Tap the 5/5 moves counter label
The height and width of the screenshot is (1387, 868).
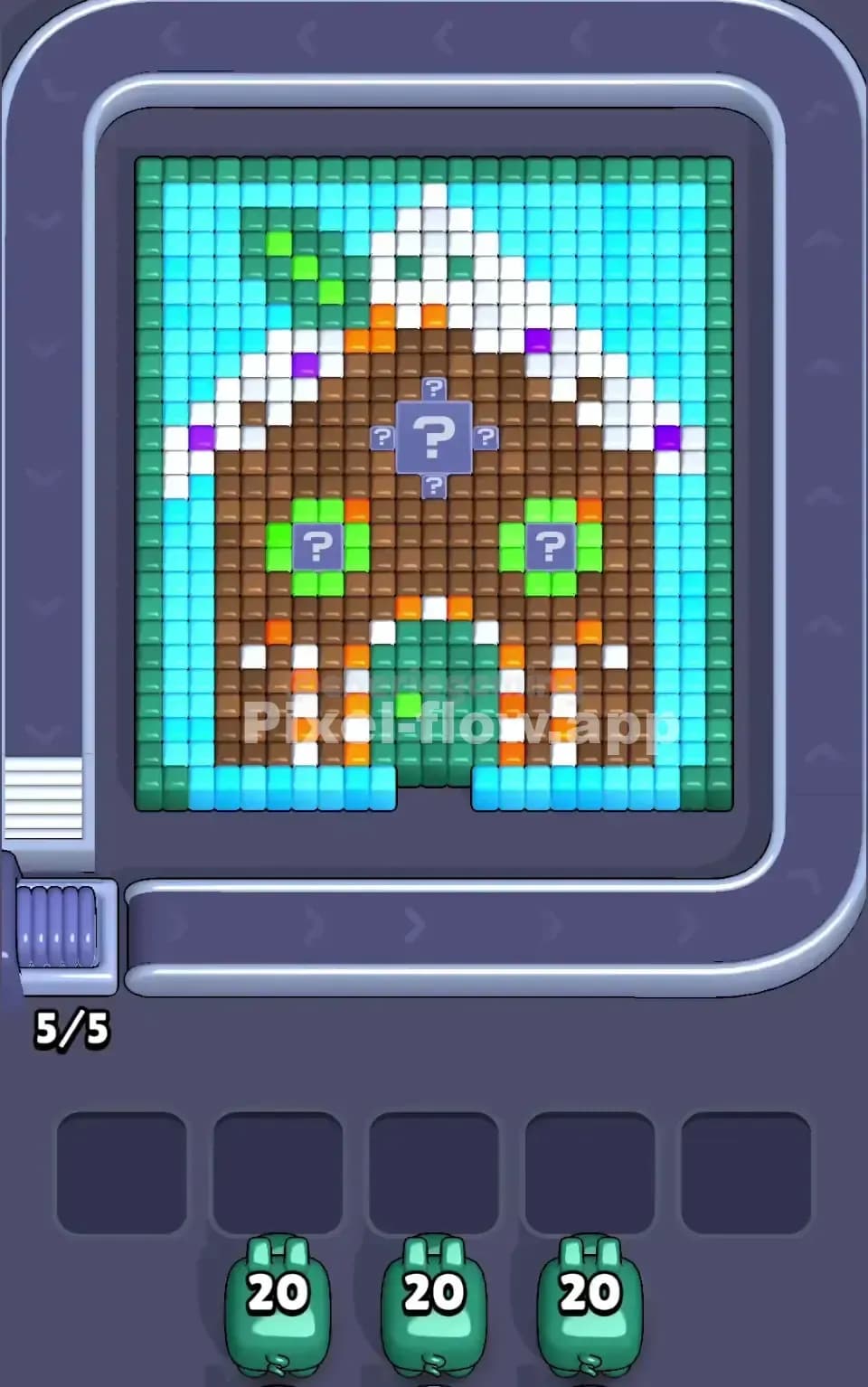coord(72,1027)
